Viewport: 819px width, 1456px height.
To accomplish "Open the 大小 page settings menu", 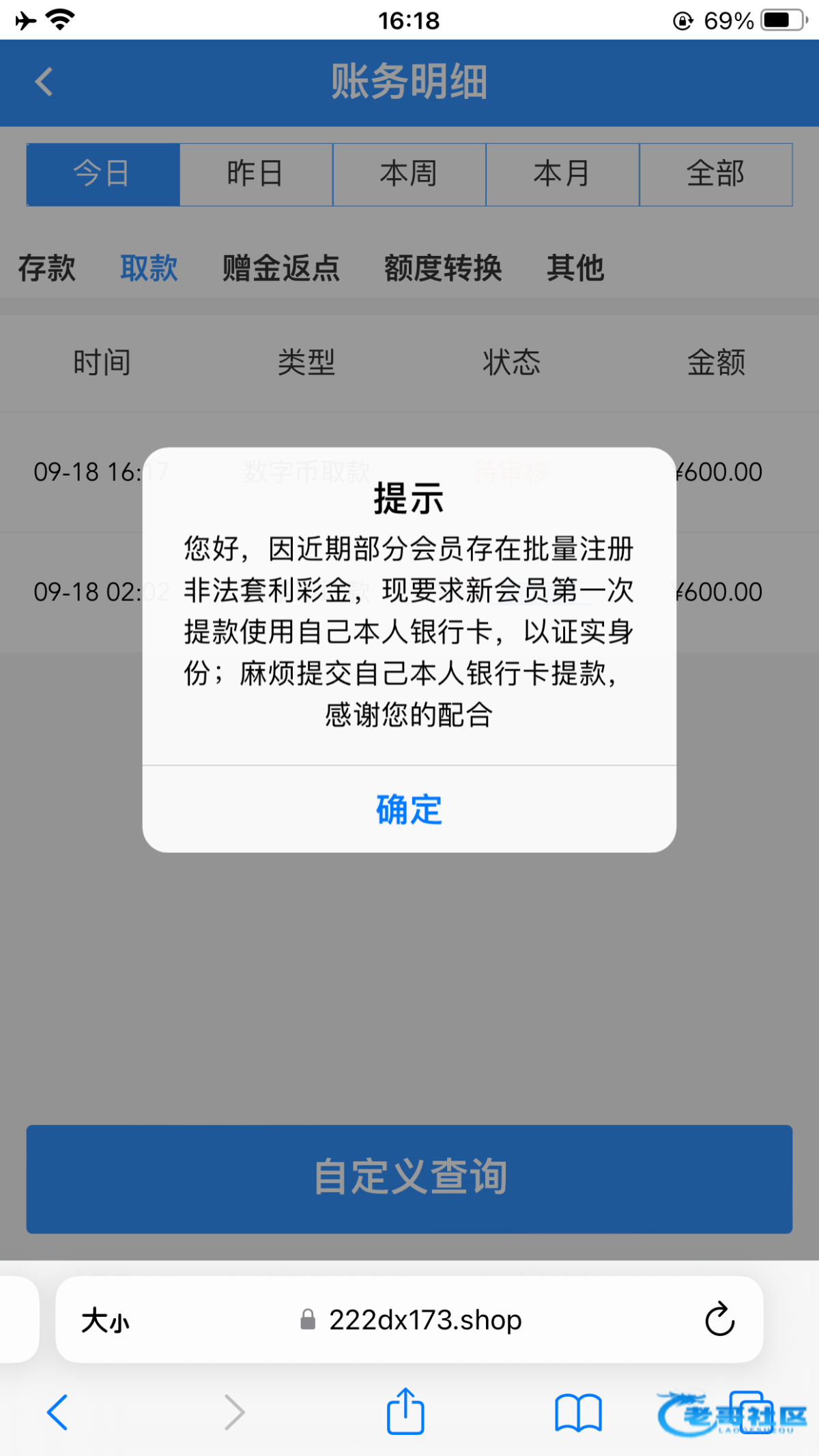I will [x=105, y=1321].
